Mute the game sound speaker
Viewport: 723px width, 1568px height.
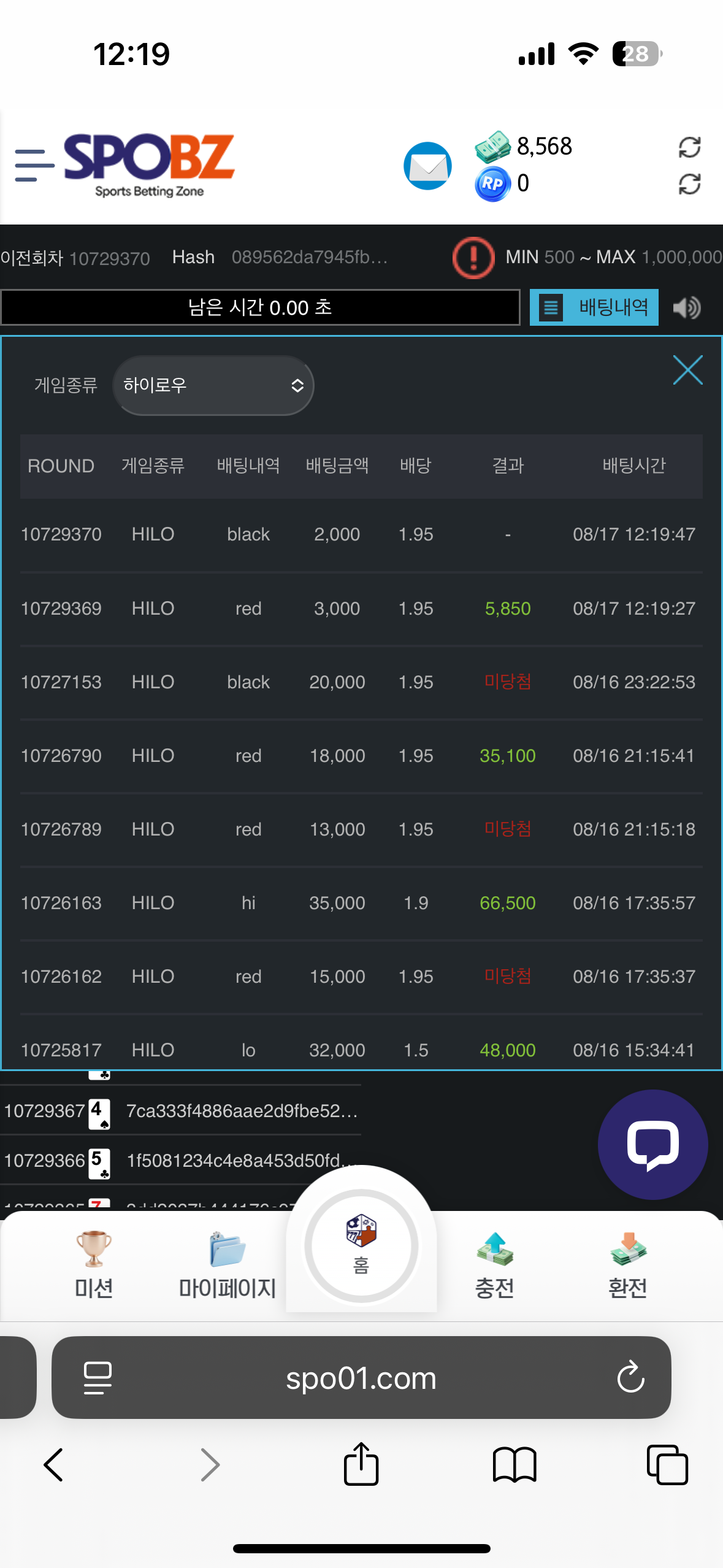tap(687, 307)
